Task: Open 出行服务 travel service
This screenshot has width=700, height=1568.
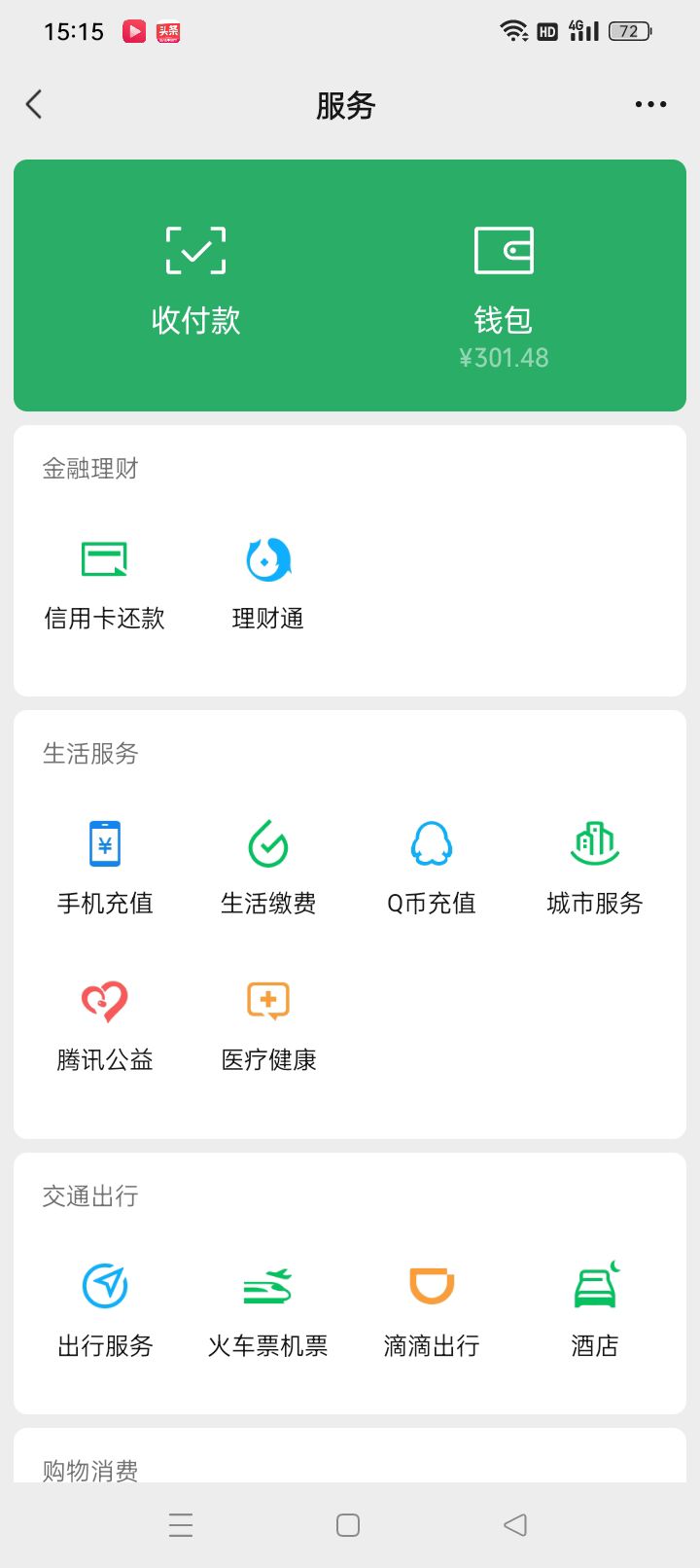Action: (105, 1309)
